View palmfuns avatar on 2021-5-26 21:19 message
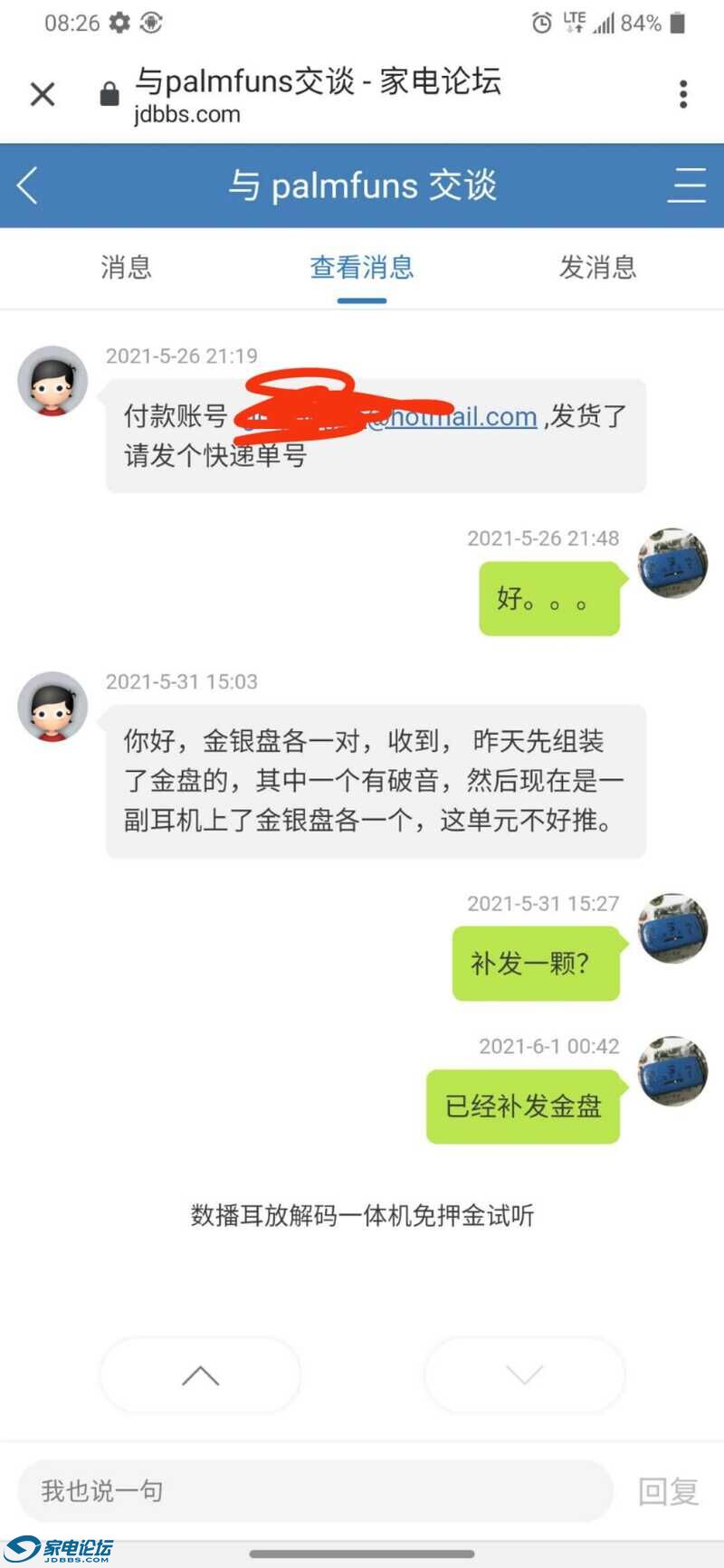This screenshot has height=1568, width=724. (x=52, y=381)
